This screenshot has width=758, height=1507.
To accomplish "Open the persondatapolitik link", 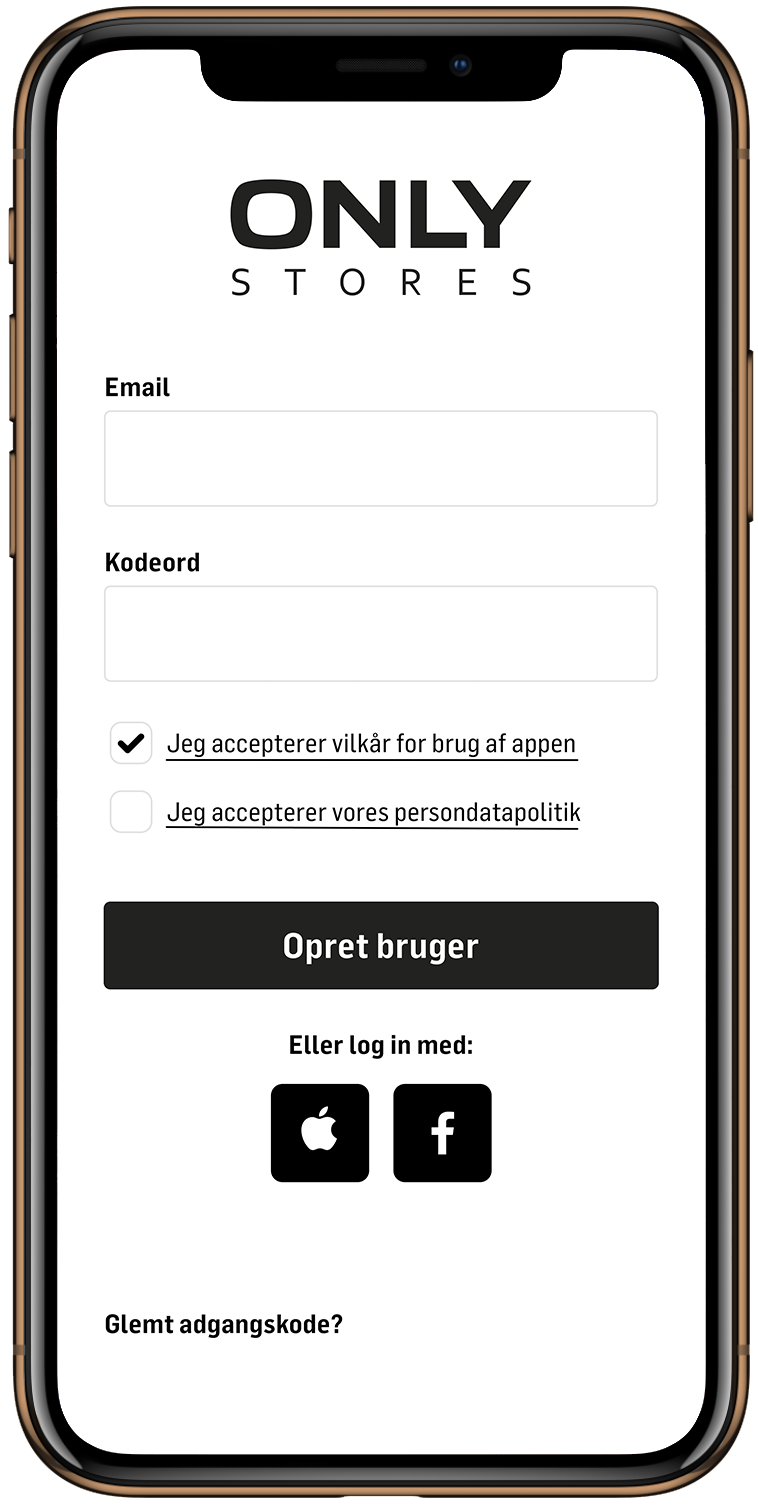I will (373, 813).
